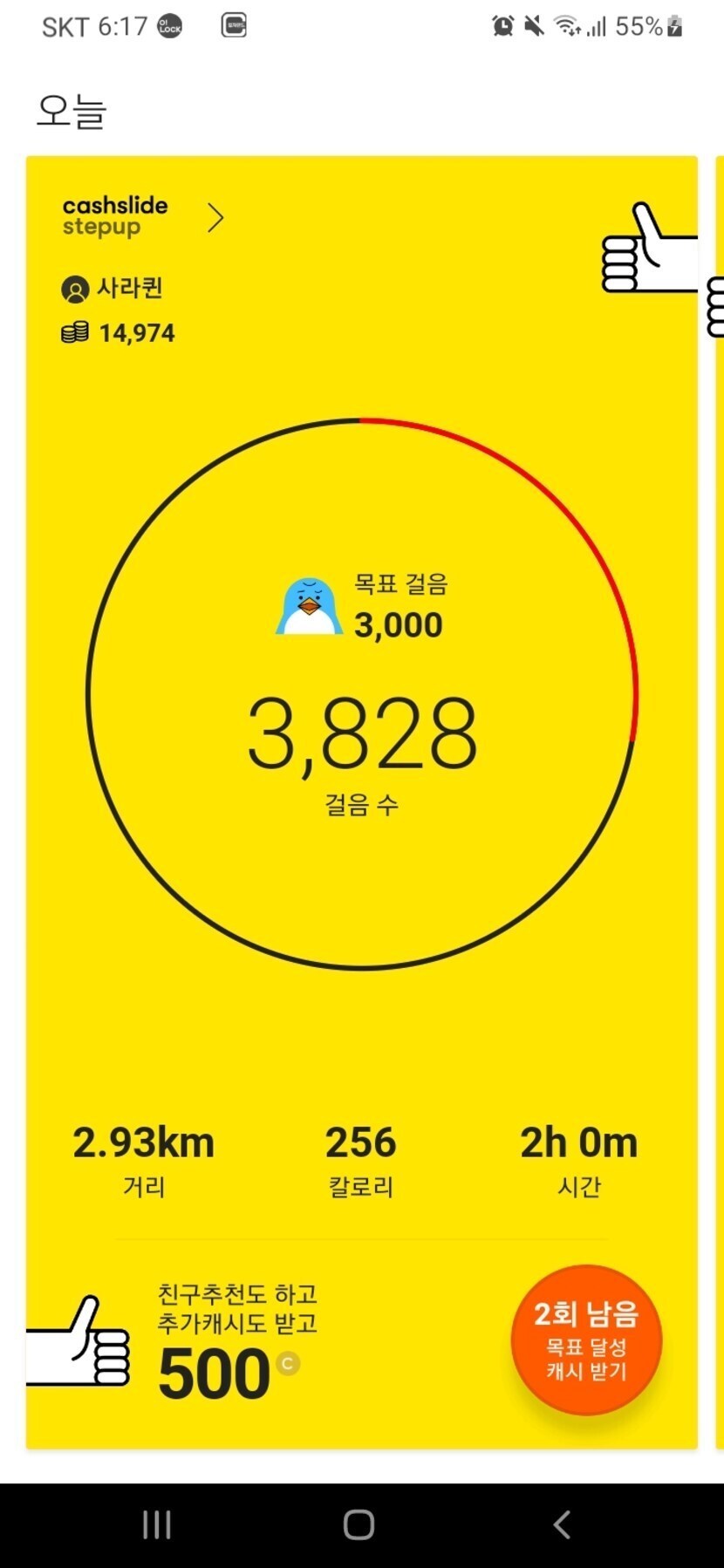724x1568 pixels.
Task: Tap the orange 목표 달성 캐시 받기 button
Action: tap(586, 1340)
